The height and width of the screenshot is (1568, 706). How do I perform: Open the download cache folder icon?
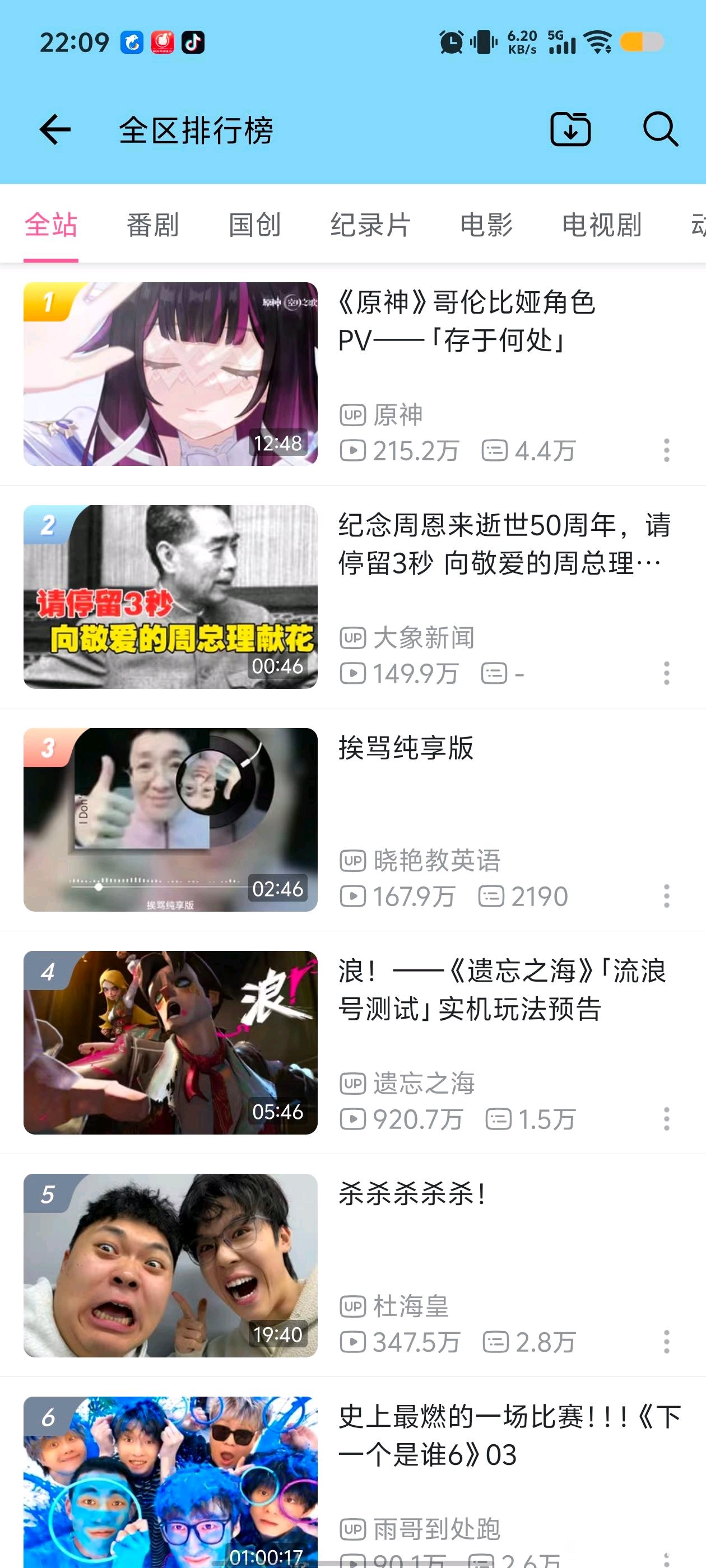[x=570, y=129]
